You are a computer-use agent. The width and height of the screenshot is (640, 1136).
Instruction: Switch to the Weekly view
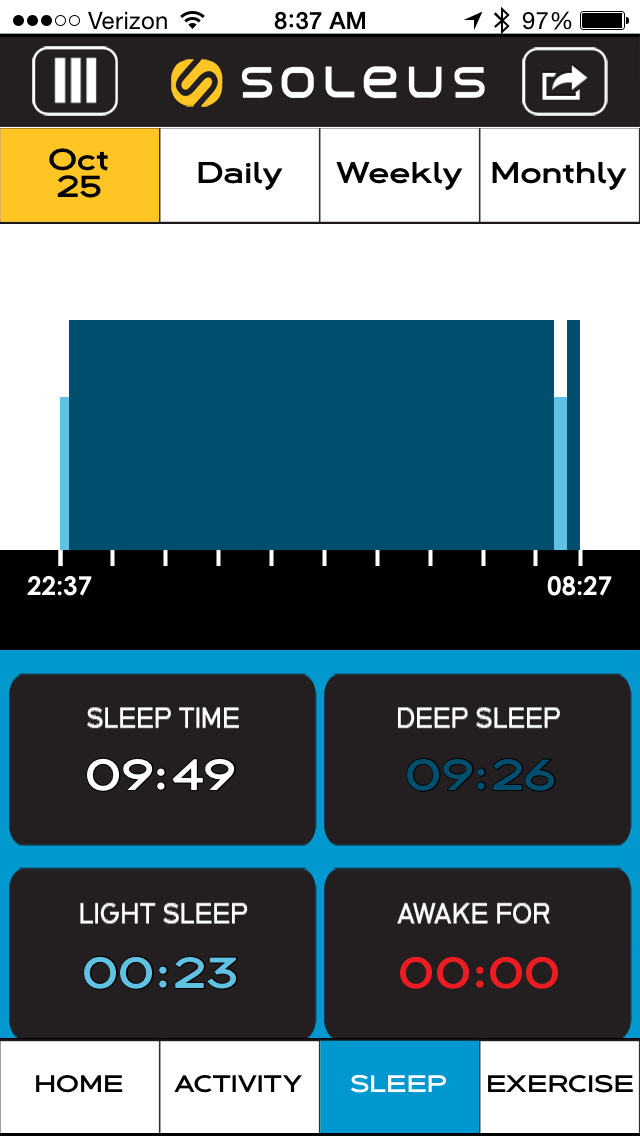pos(400,174)
